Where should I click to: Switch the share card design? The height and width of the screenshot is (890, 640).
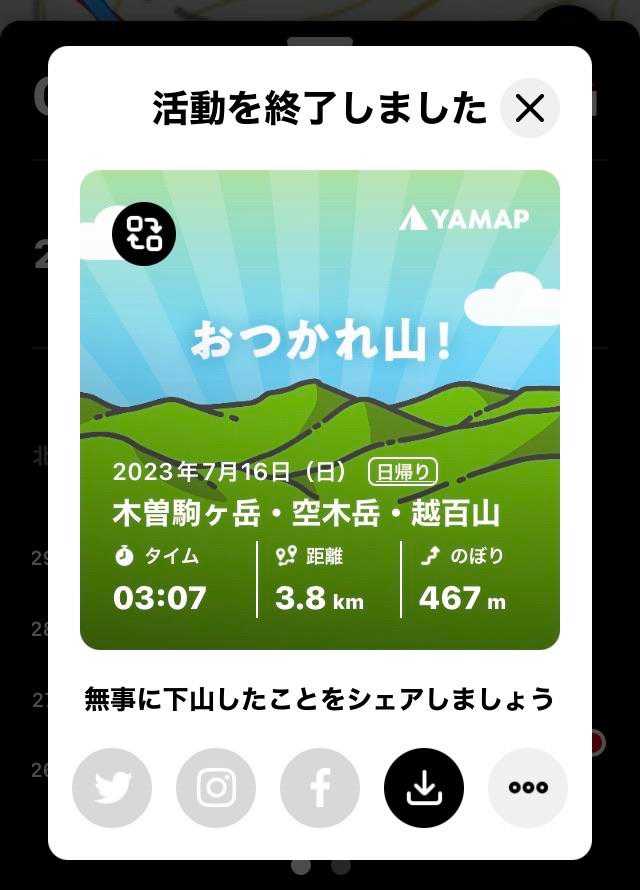(x=144, y=234)
